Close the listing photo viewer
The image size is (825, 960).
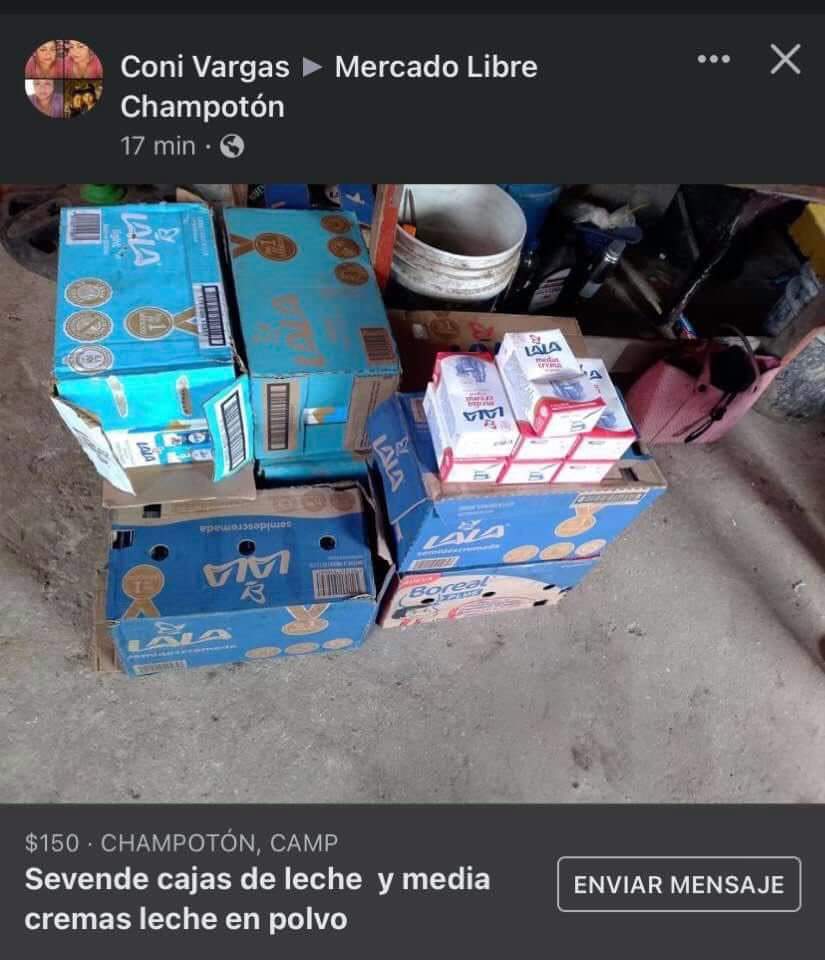click(785, 60)
